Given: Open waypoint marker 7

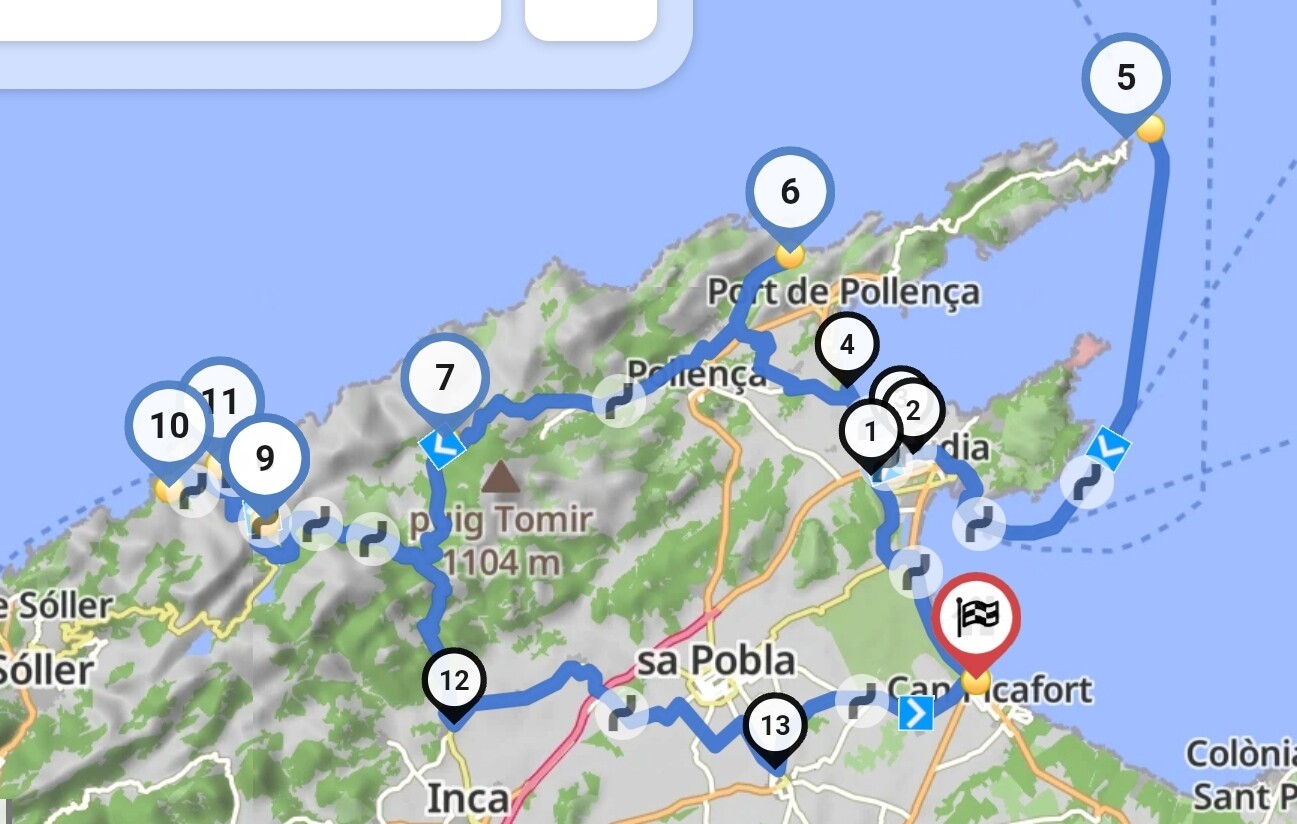Looking at the screenshot, I should (x=444, y=378).
